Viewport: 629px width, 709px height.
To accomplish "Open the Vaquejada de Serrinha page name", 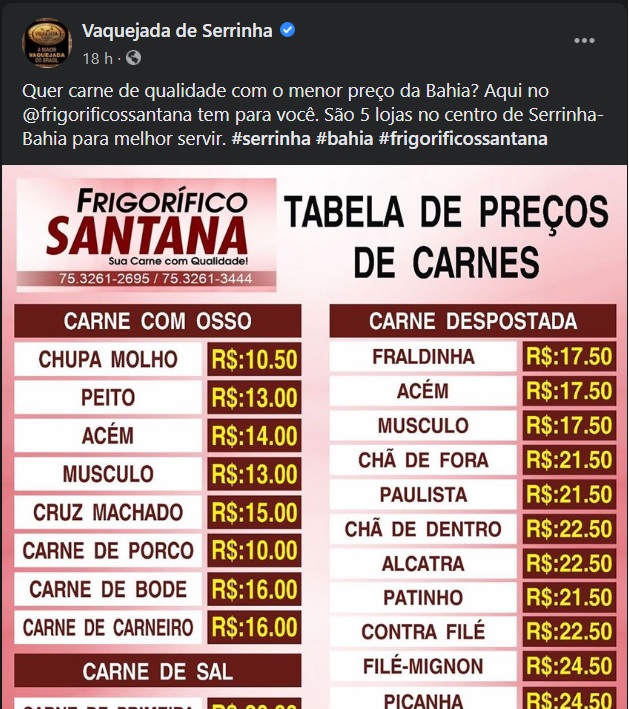I will 176,30.
